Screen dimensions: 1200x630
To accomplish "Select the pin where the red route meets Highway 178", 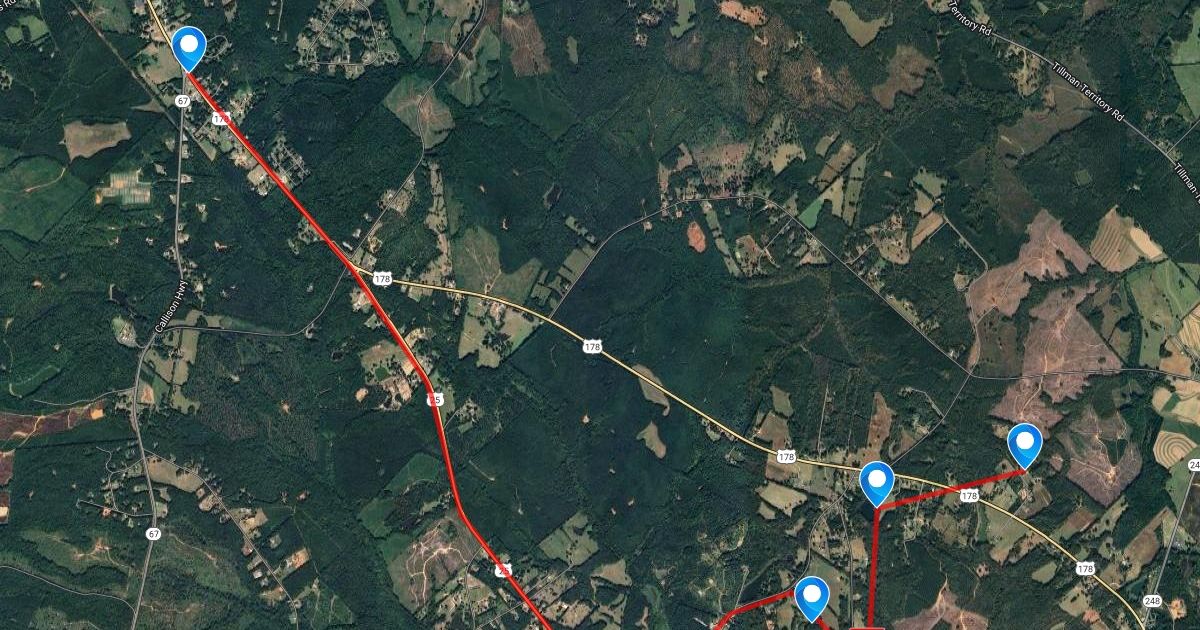I will point(877,482).
